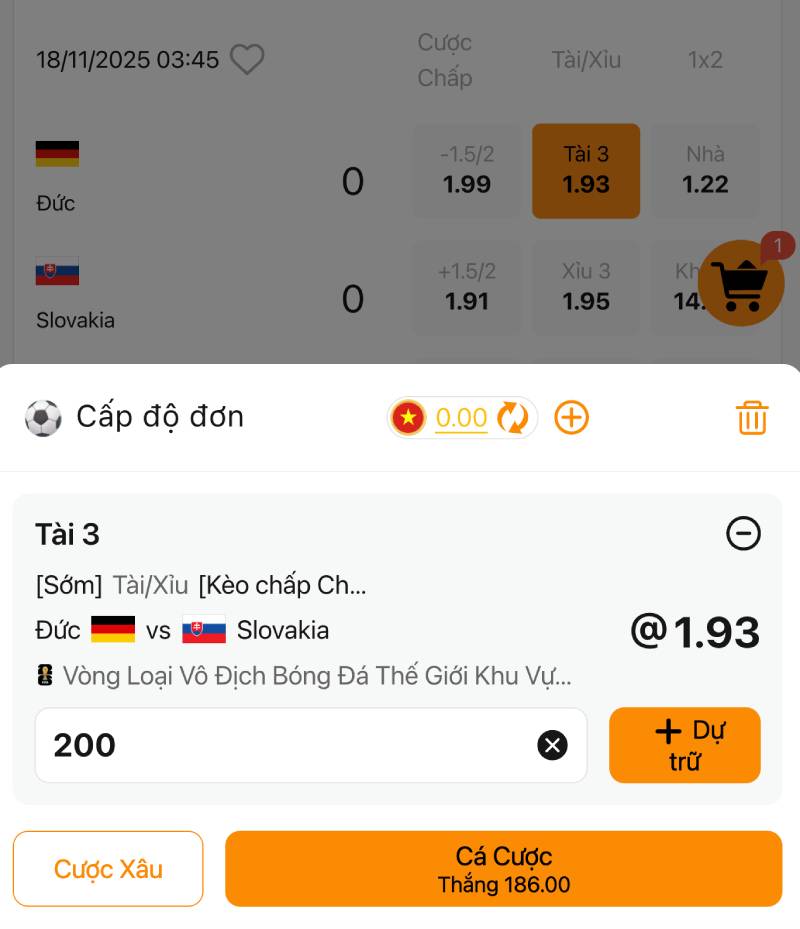Open Cược Xâu parlay betting

[x=107, y=868]
